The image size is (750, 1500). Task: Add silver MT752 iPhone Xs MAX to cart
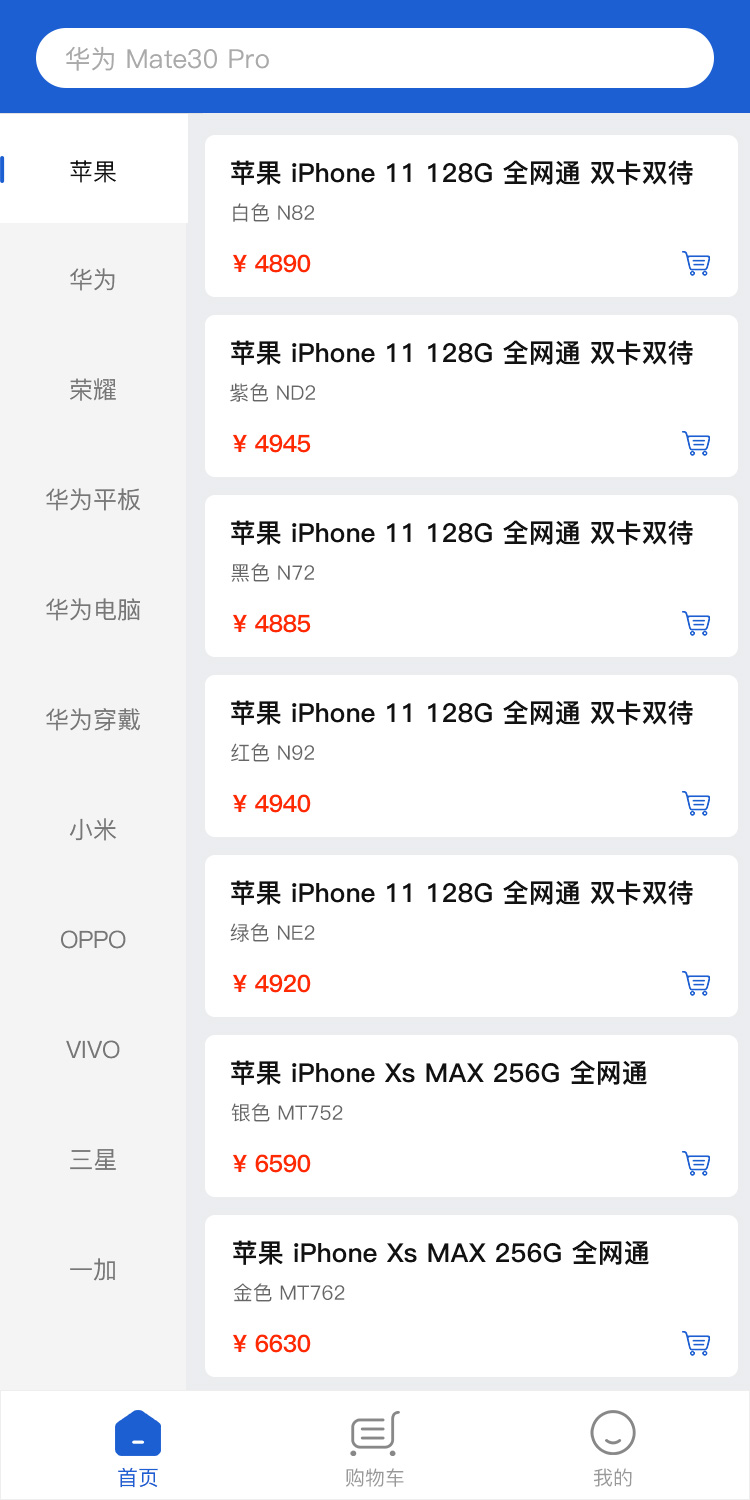pyautogui.click(x=696, y=1164)
